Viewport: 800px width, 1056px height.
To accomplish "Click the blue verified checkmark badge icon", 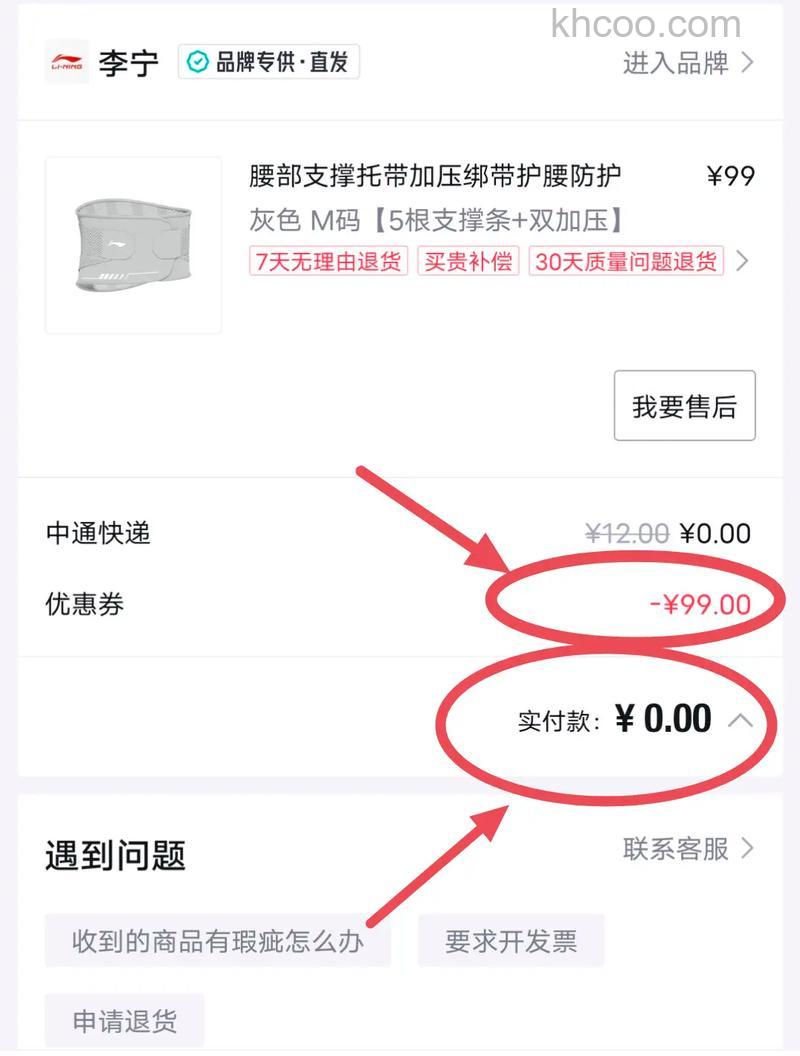I will click(197, 62).
